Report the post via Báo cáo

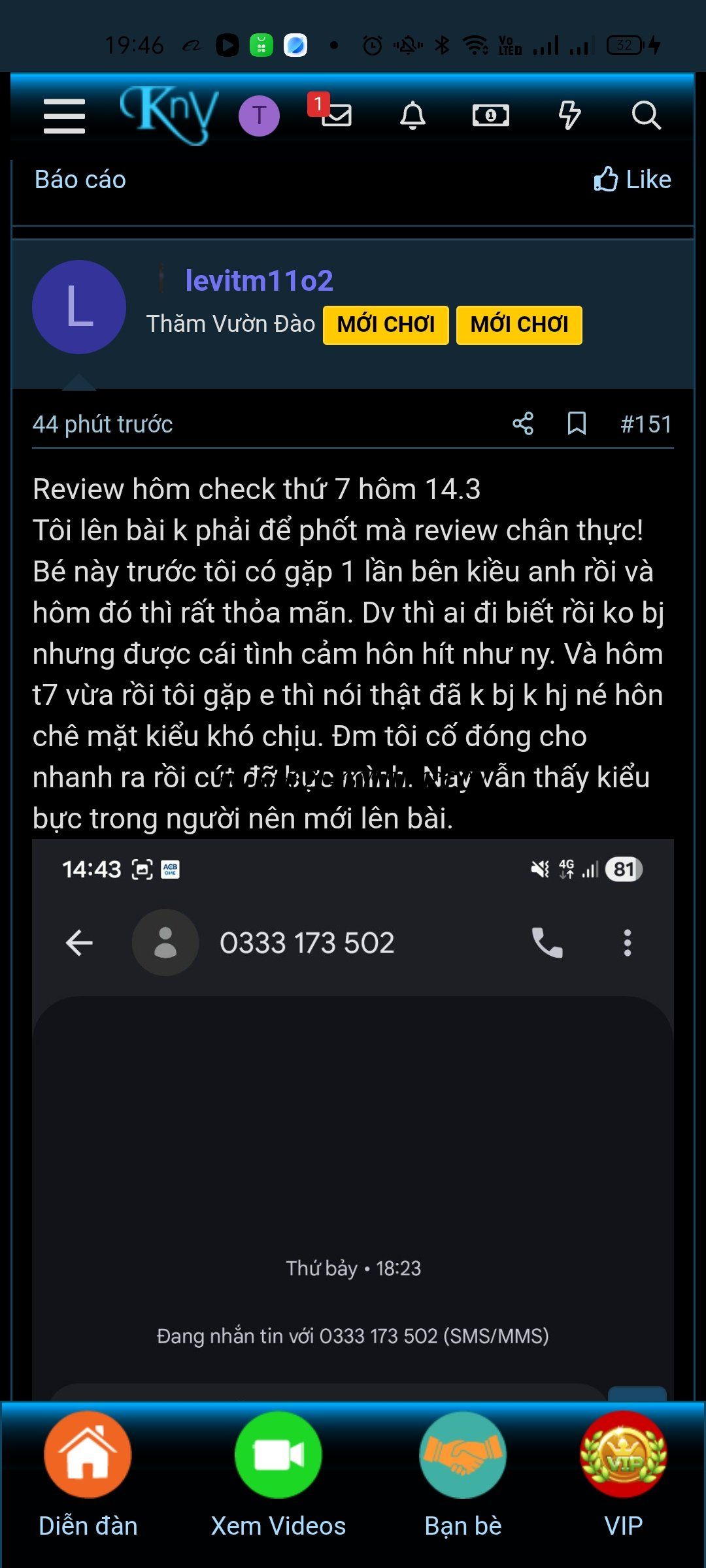[x=80, y=180]
